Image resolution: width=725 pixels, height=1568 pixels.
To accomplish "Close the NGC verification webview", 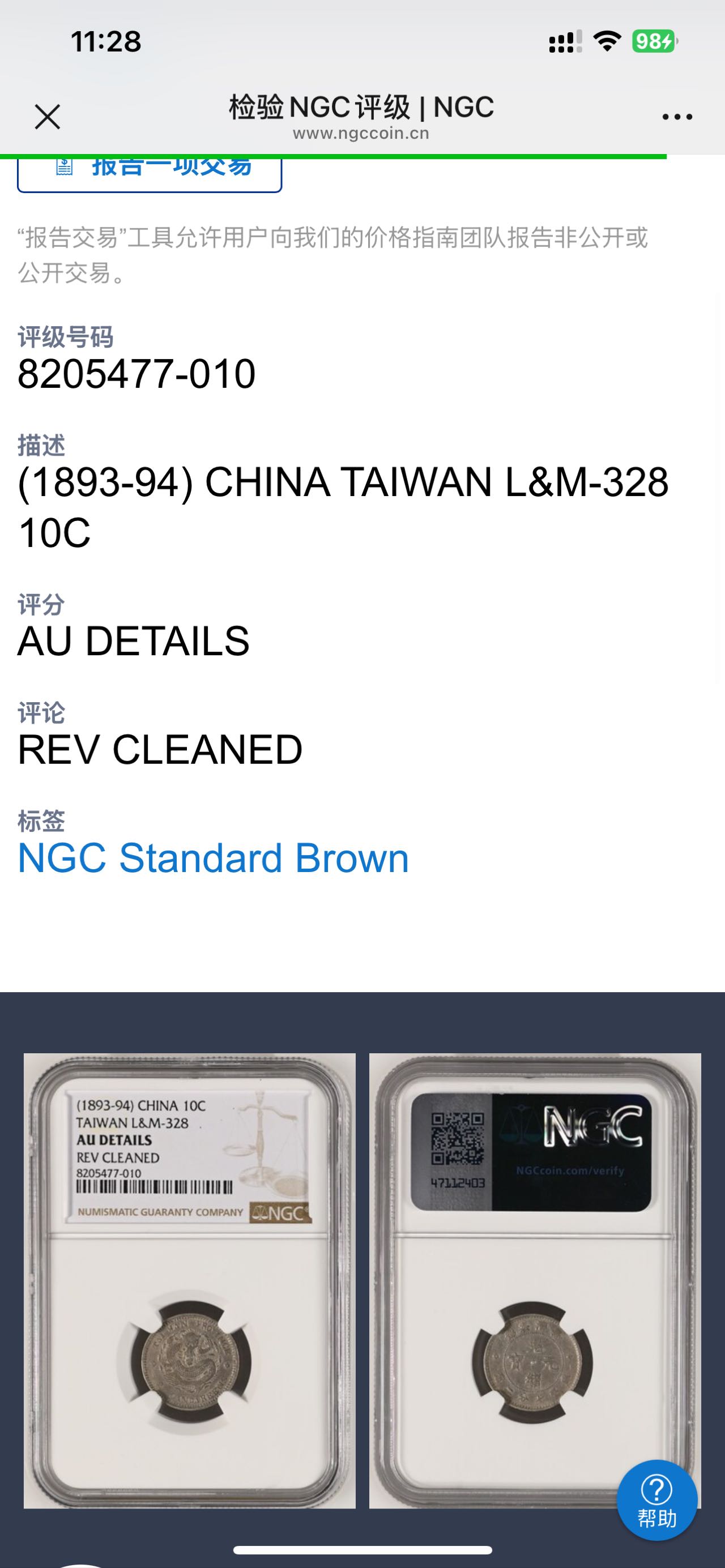I will point(48,117).
